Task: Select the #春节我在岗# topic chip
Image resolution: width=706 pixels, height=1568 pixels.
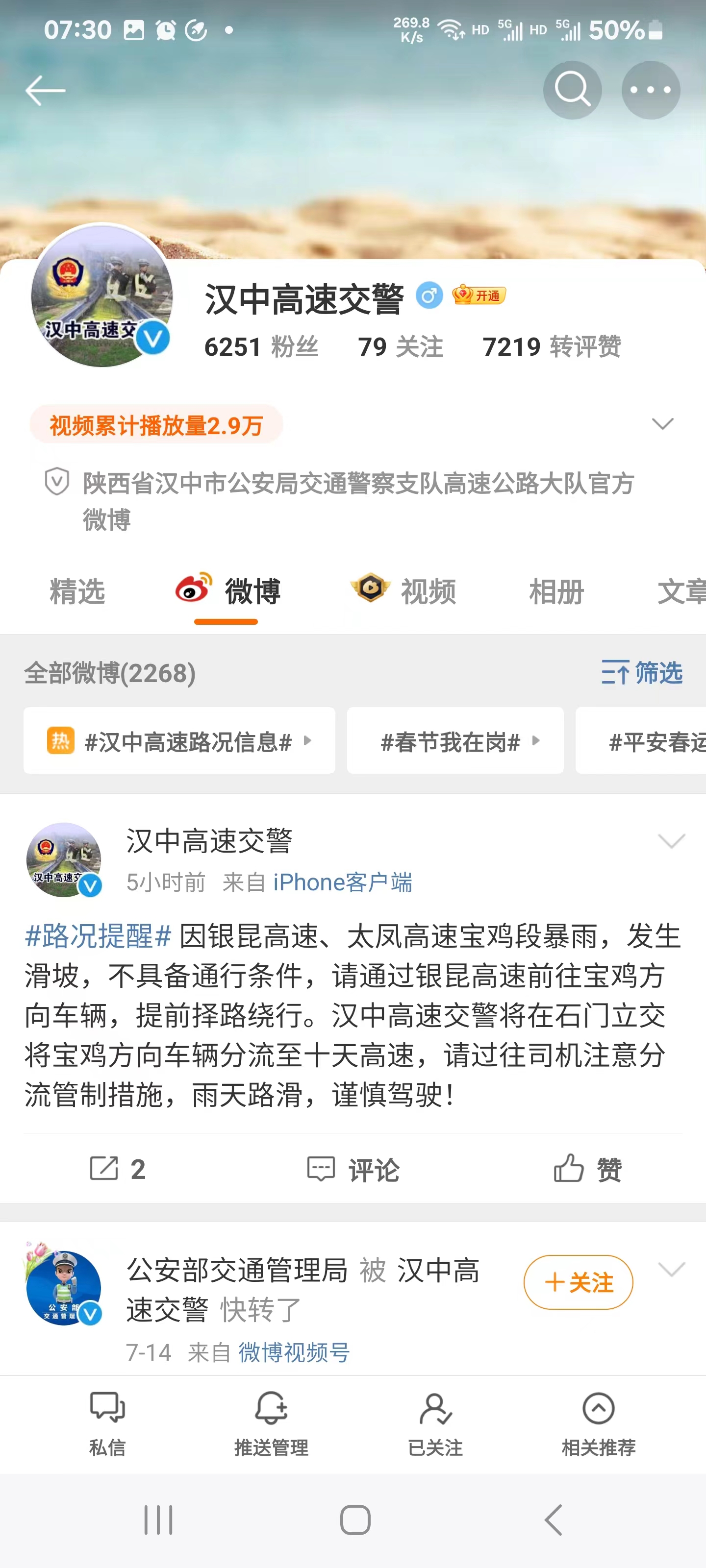Action: 455,741
